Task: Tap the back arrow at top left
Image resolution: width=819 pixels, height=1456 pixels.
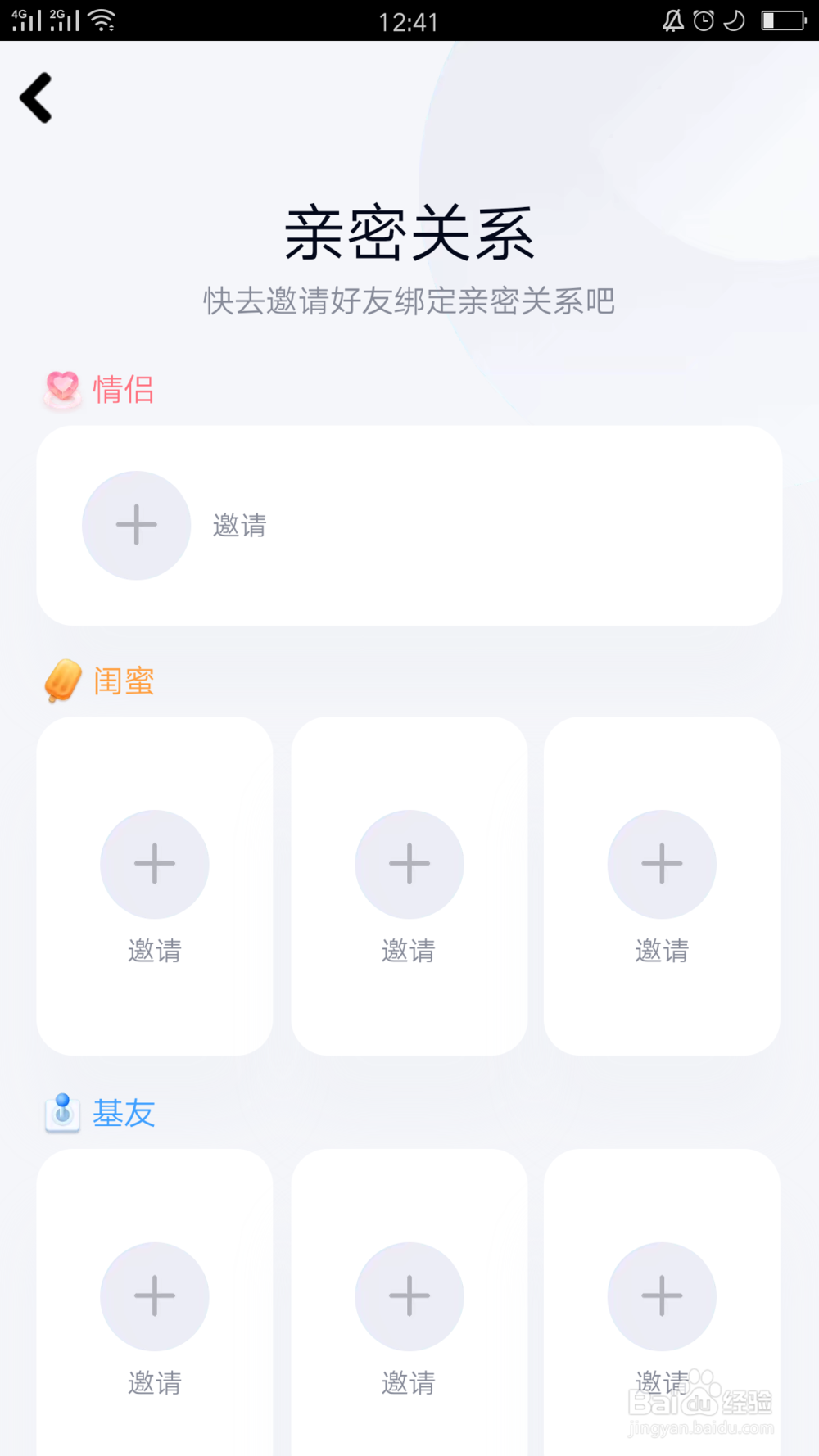Action: click(36, 97)
